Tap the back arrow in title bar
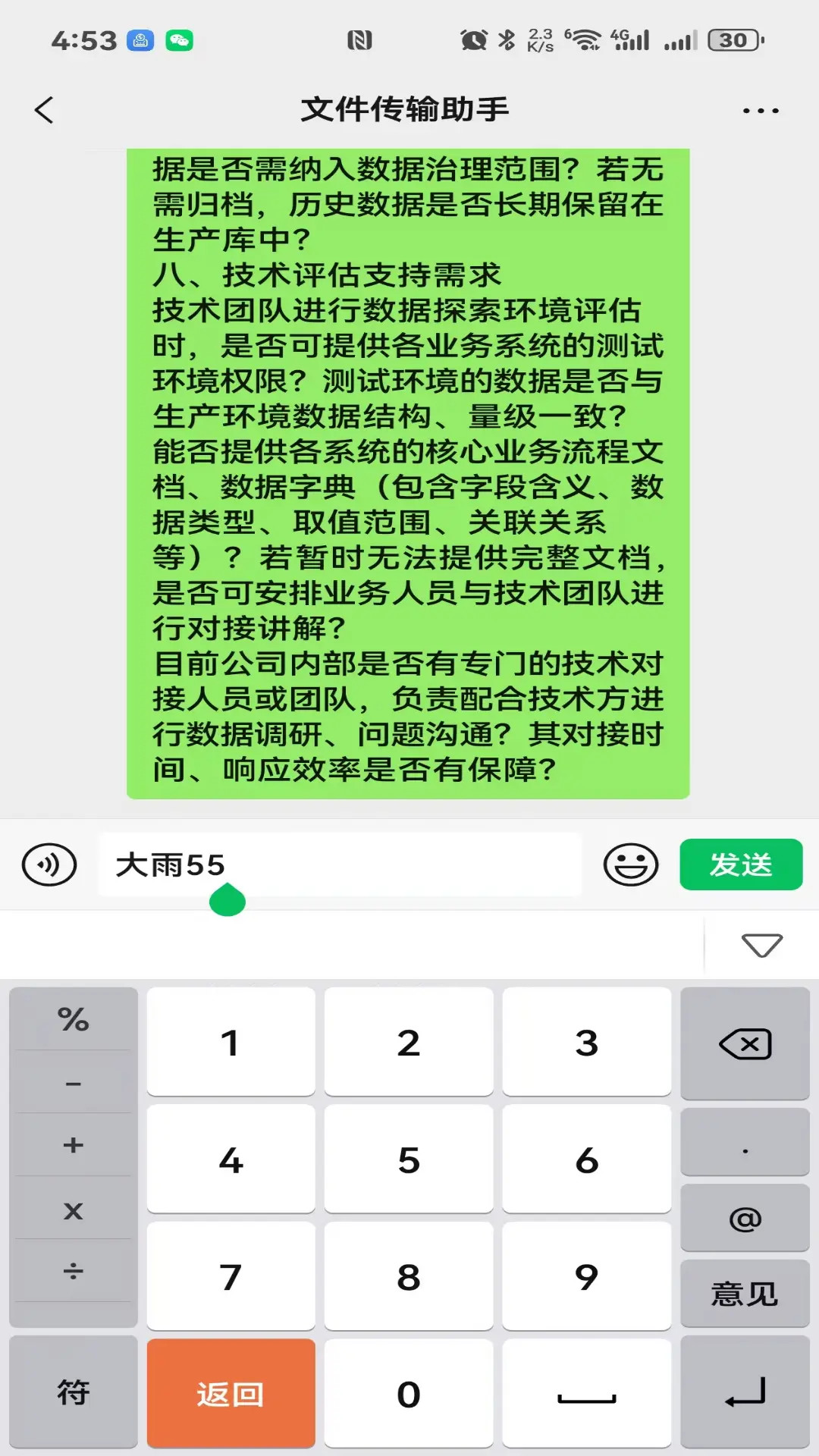This screenshot has height=1456, width=819. tap(43, 109)
